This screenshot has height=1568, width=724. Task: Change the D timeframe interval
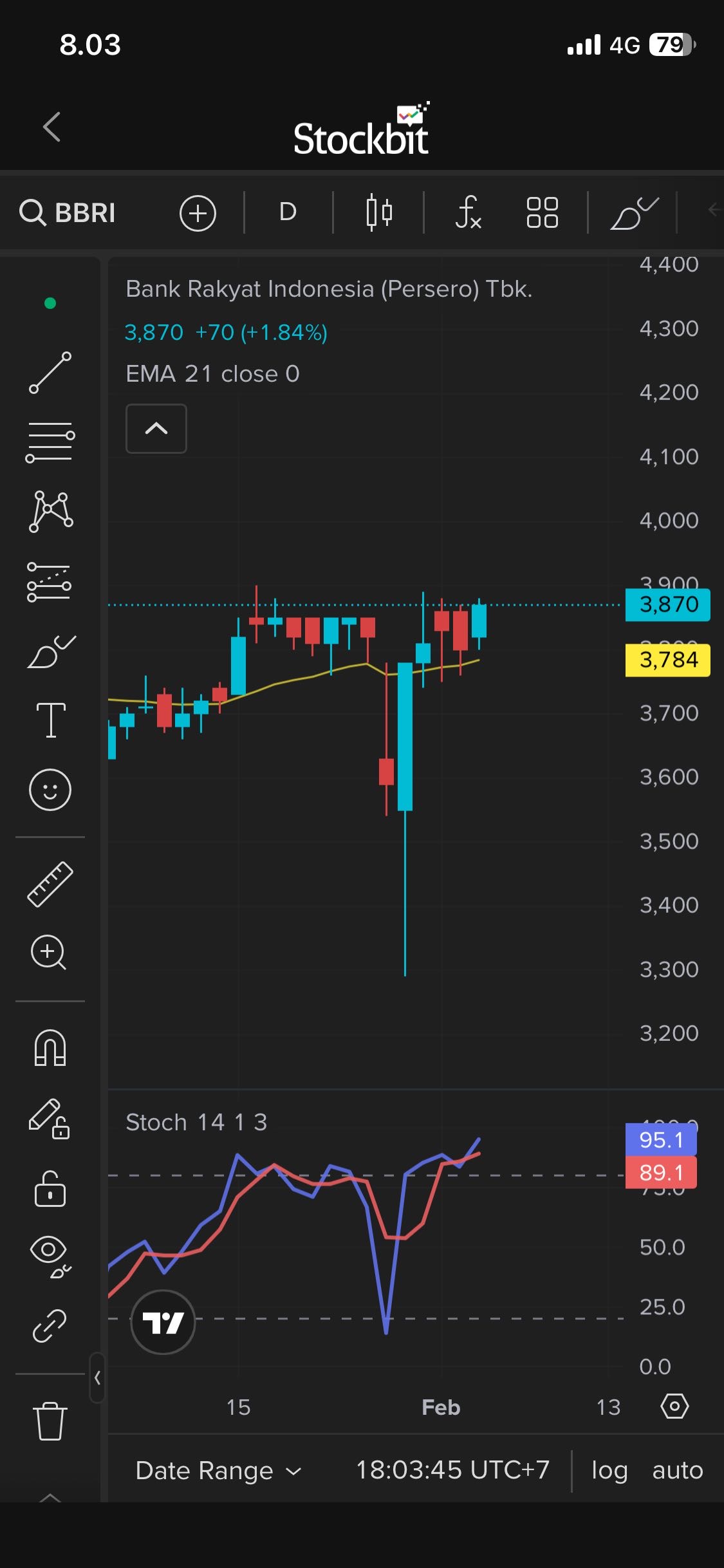tap(288, 212)
